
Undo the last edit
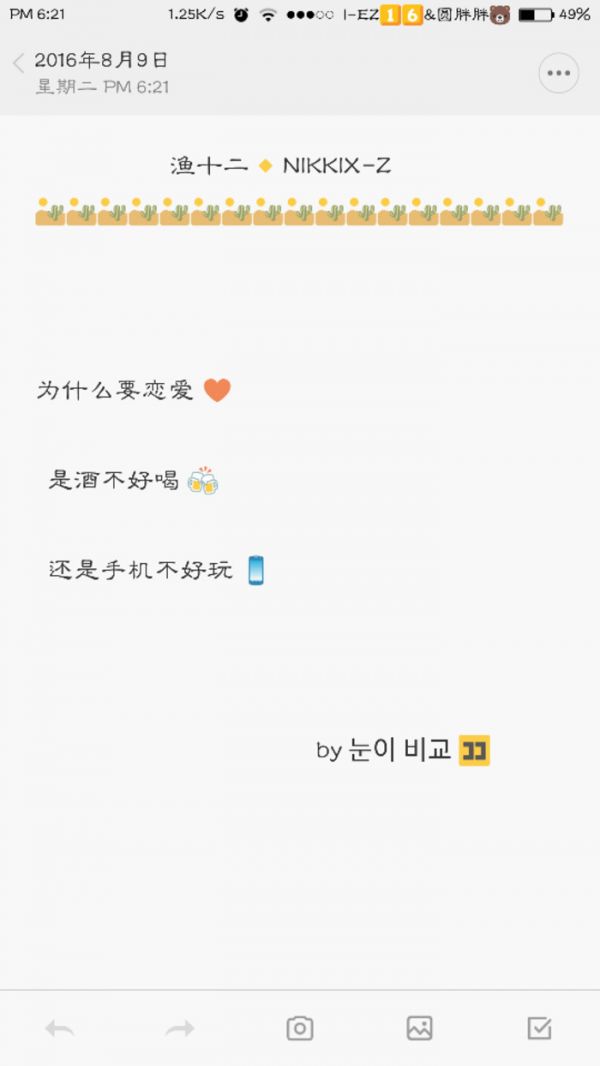click(x=60, y=1028)
